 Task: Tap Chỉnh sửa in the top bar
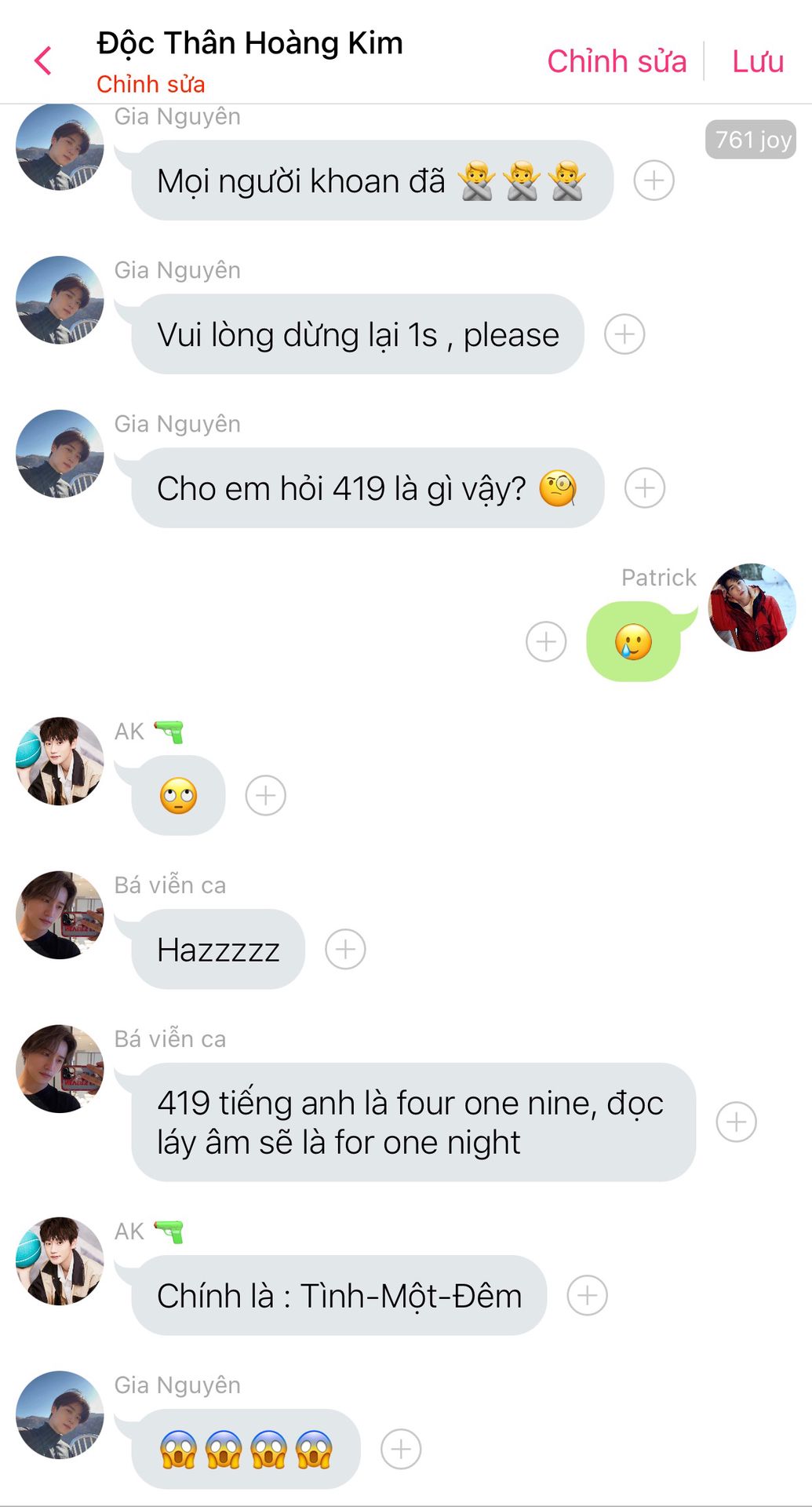617,61
